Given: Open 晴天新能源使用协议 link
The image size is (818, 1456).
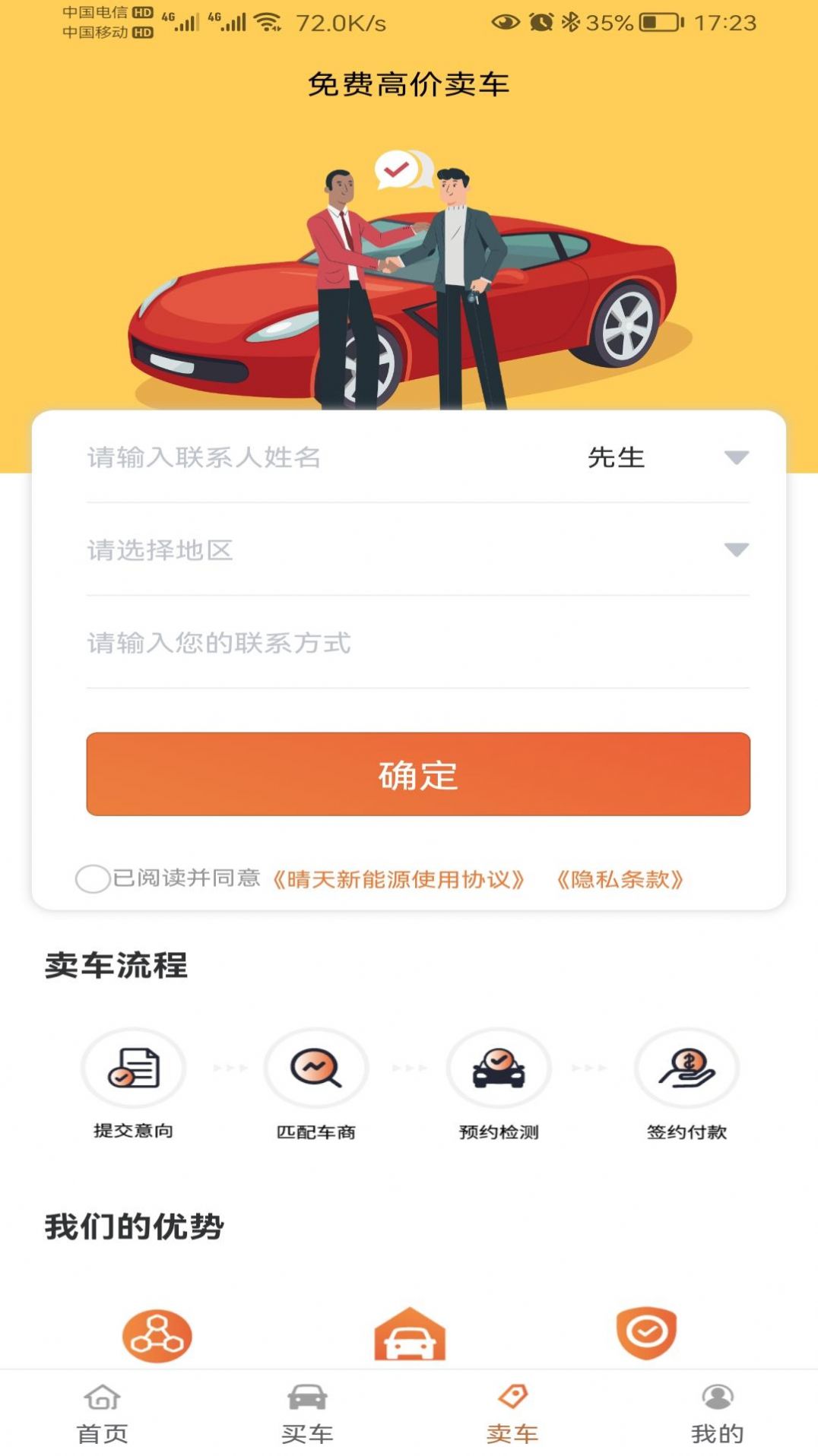Looking at the screenshot, I should click(x=398, y=879).
